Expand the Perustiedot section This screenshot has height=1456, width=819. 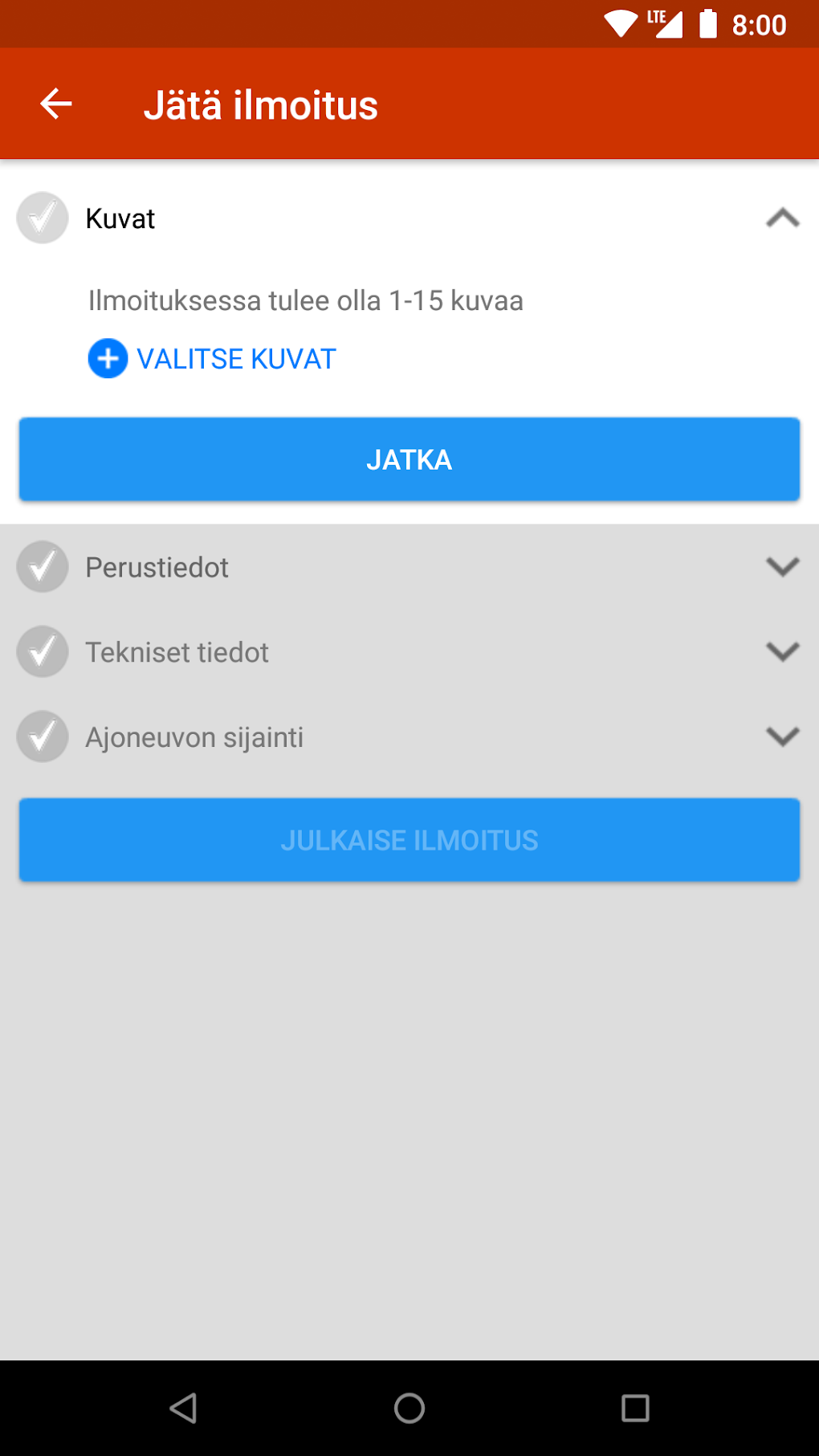[409, 567]
